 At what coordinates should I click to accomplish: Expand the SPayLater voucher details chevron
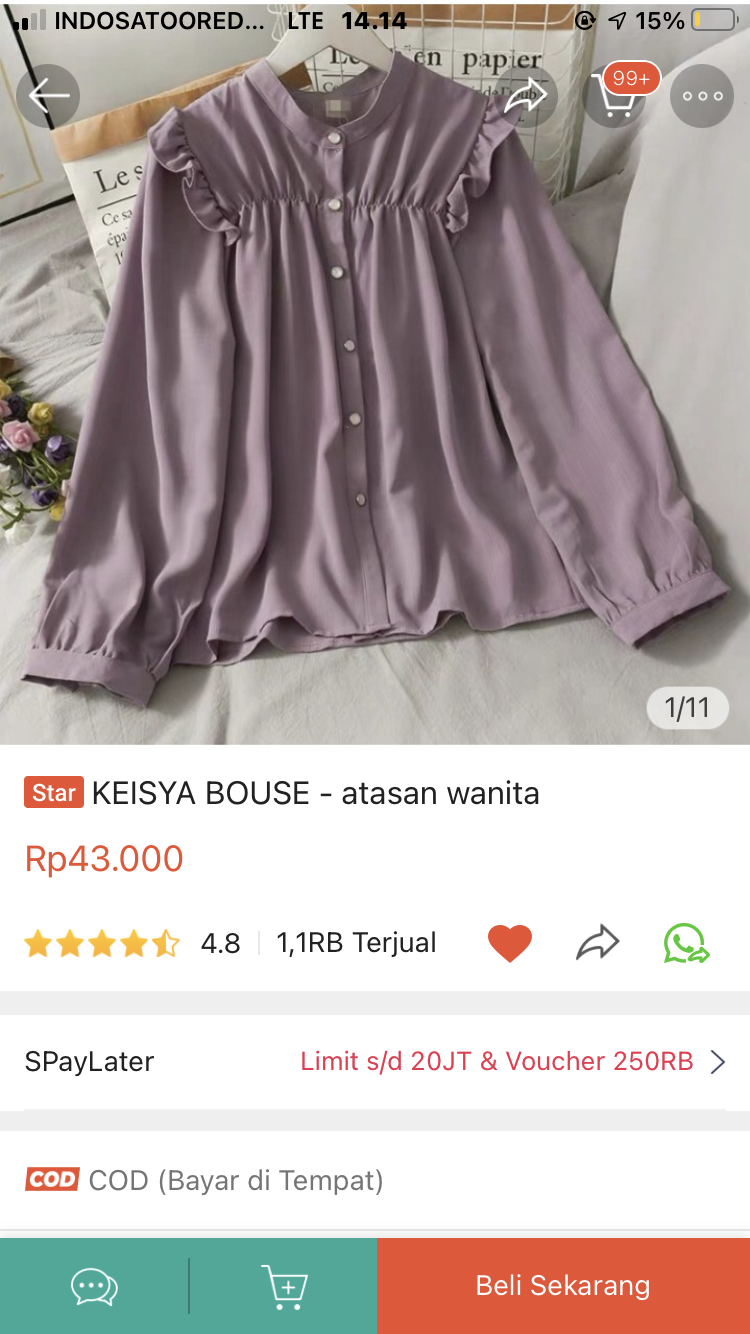point(718,1061)
